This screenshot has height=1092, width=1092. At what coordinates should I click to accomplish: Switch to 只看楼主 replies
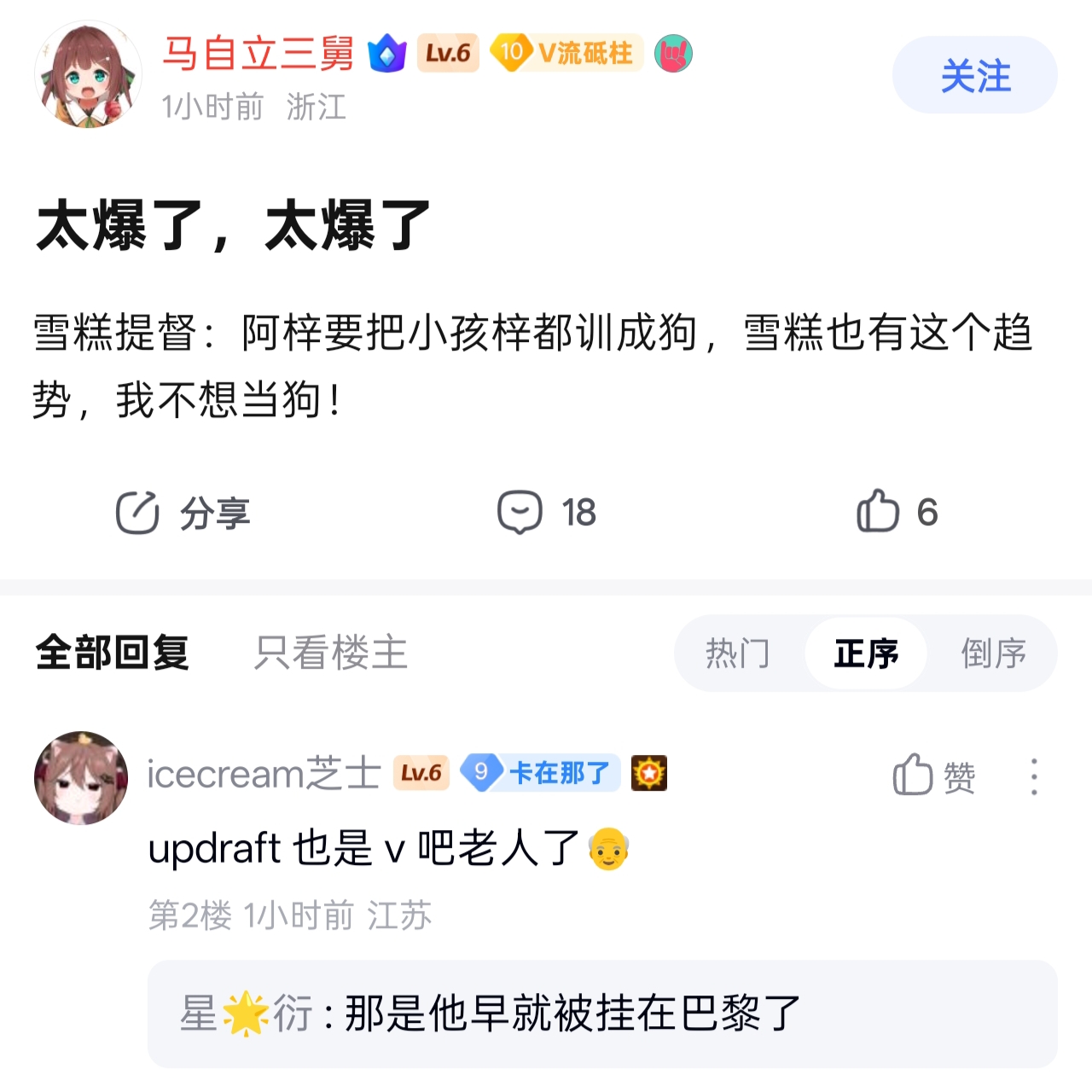click(331, 653)
